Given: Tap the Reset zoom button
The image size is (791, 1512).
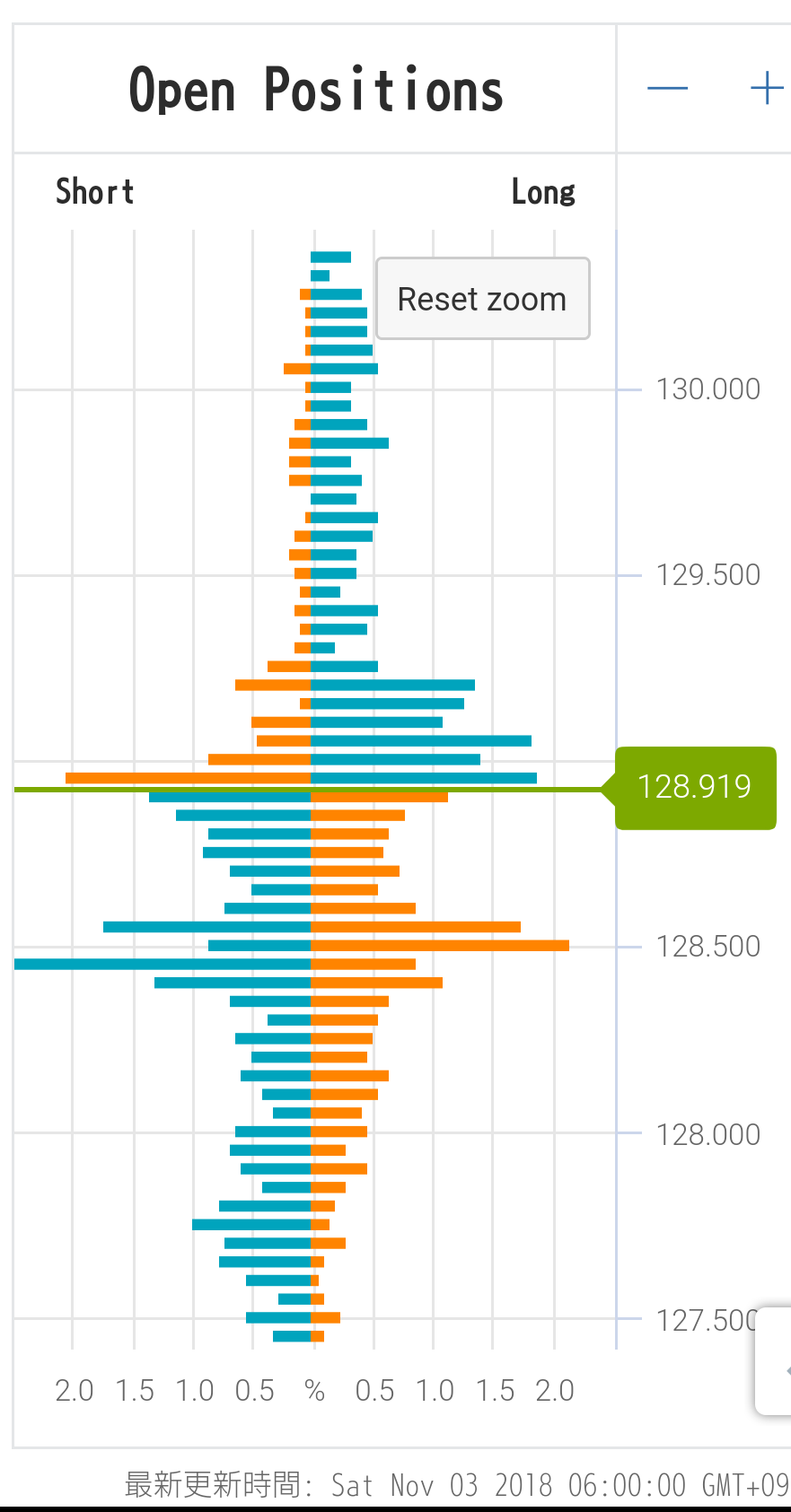Looking at the screenshot, I should [482, 299].
